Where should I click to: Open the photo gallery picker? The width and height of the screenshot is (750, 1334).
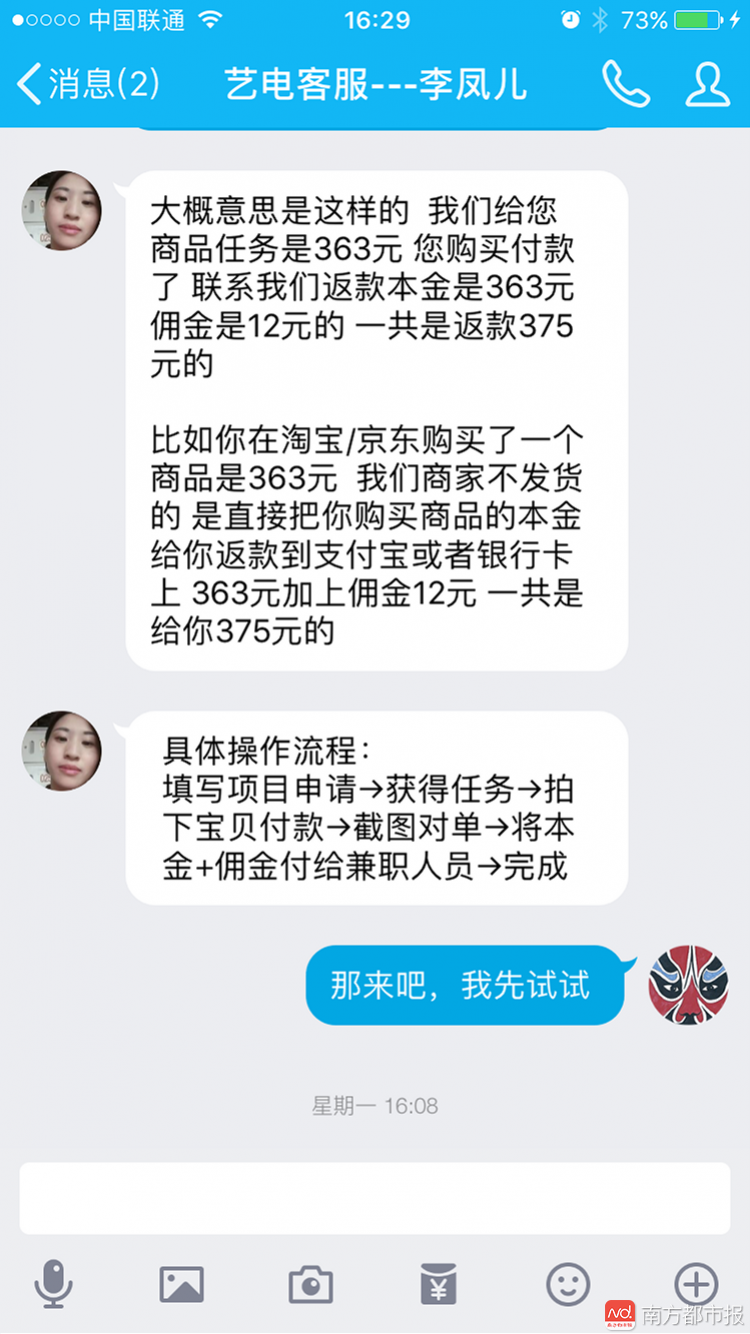[x=181, y=1283]
